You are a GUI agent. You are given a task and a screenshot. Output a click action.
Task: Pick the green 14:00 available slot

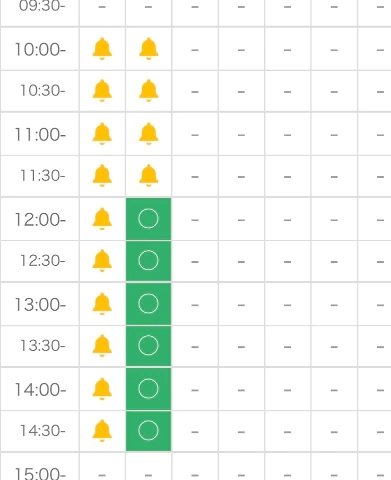148,389
